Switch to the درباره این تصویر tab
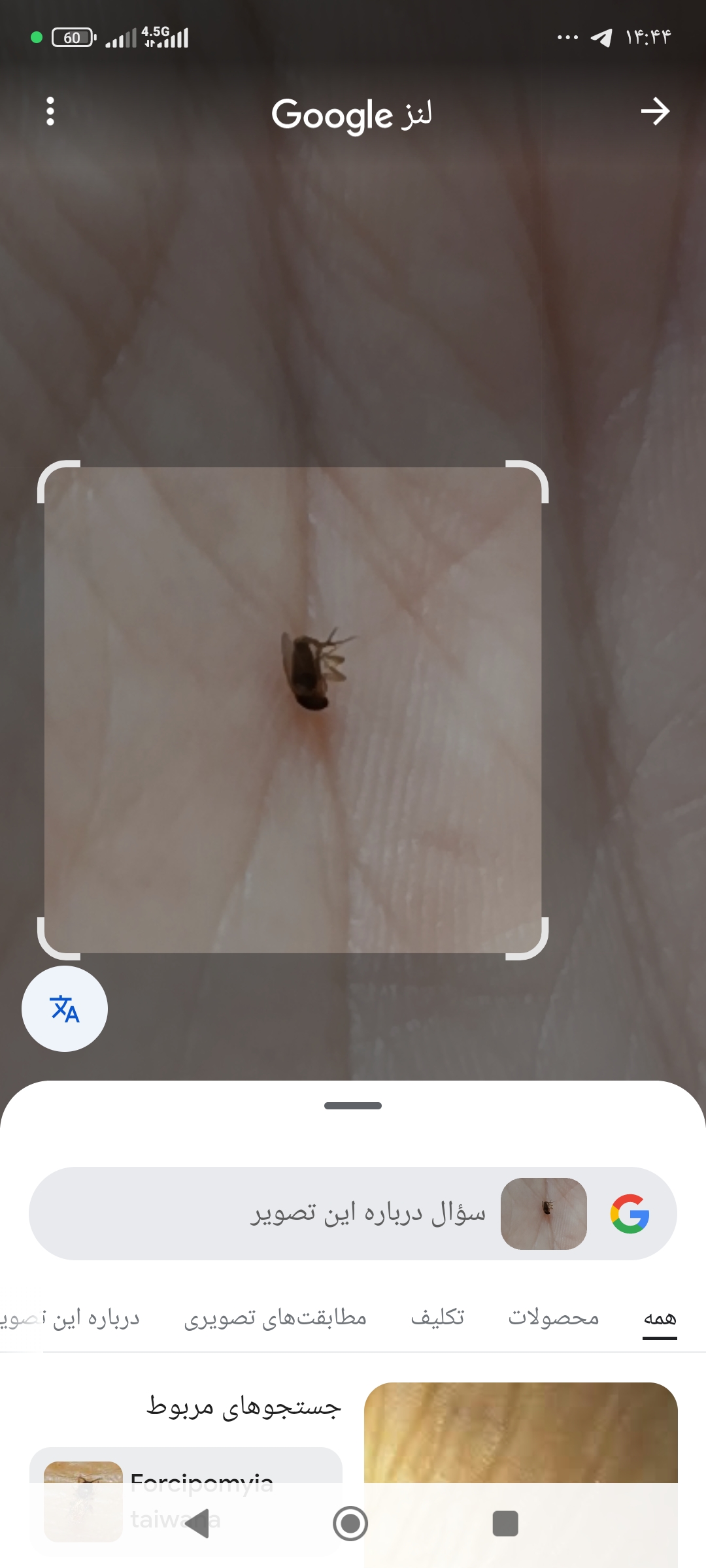 pos(72,1318)
